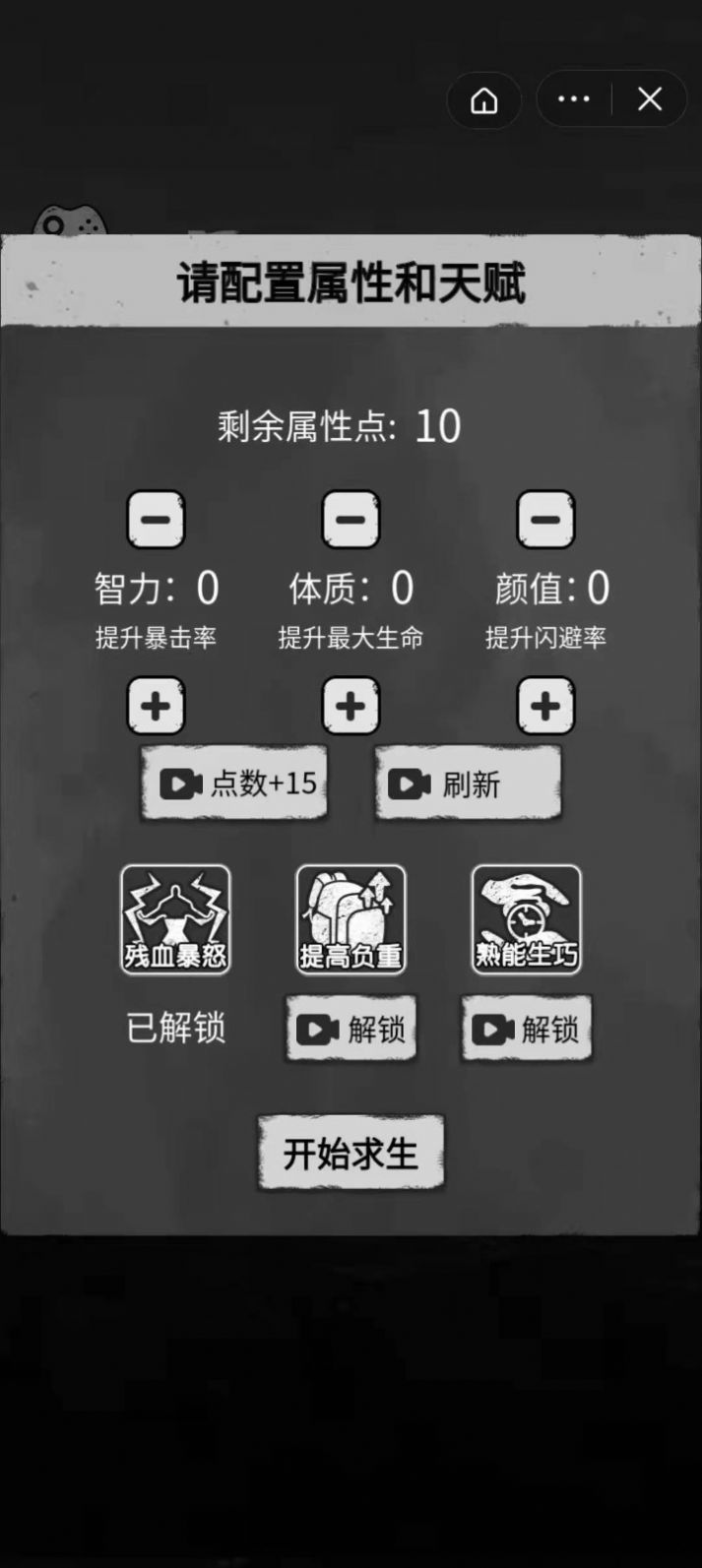Decrease 体质 attribute by one
Image resolution: width=702 pixels, height=1568 pixels.
[351, 519]
